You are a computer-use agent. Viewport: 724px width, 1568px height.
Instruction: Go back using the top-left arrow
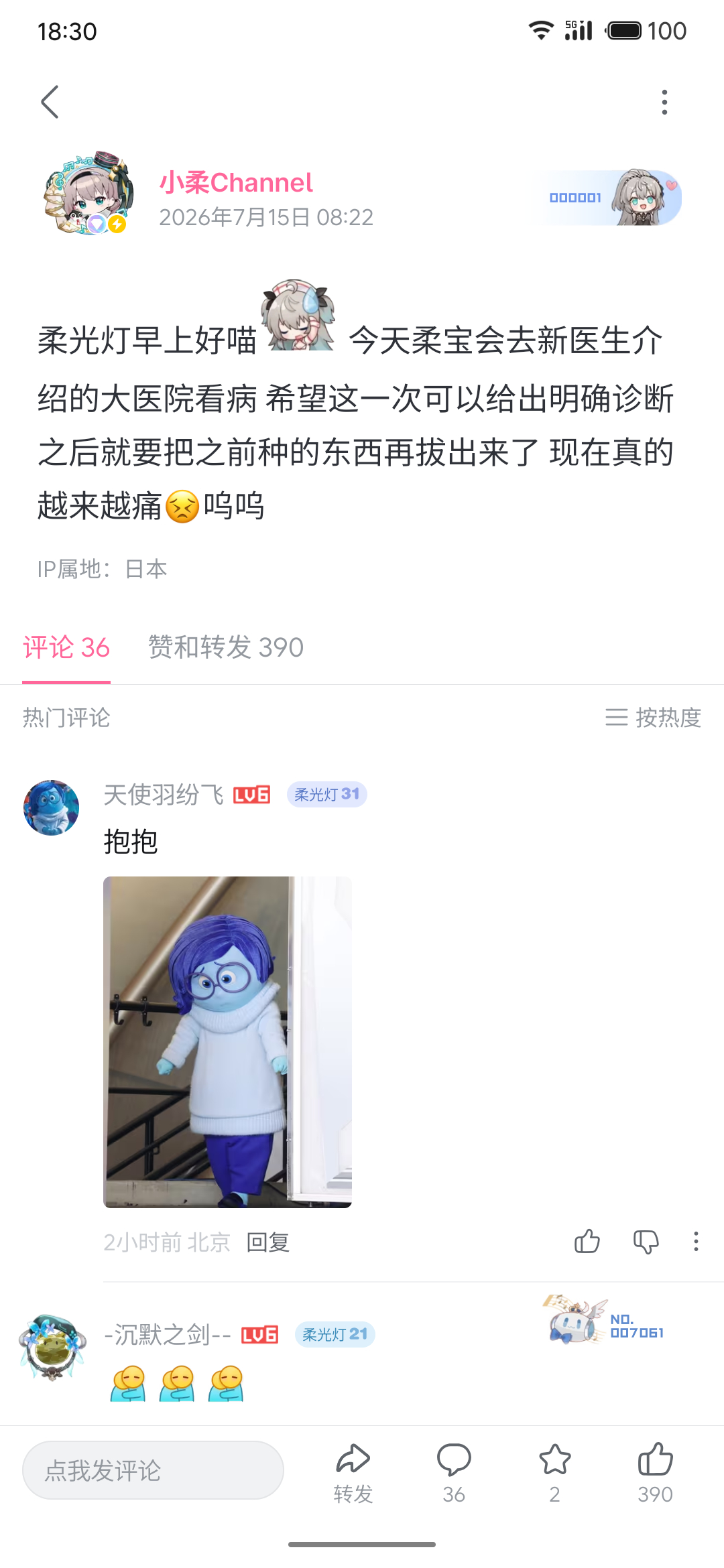pyautogui.click(x=50, y=102)
